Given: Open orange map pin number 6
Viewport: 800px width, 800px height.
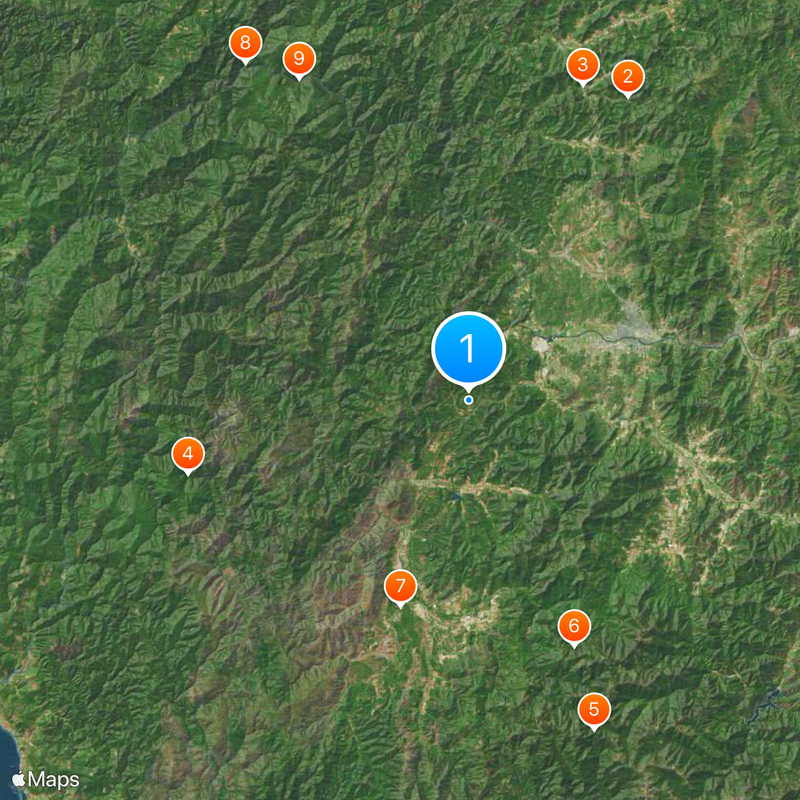Looking at the screenshot, I should point(574,626).
